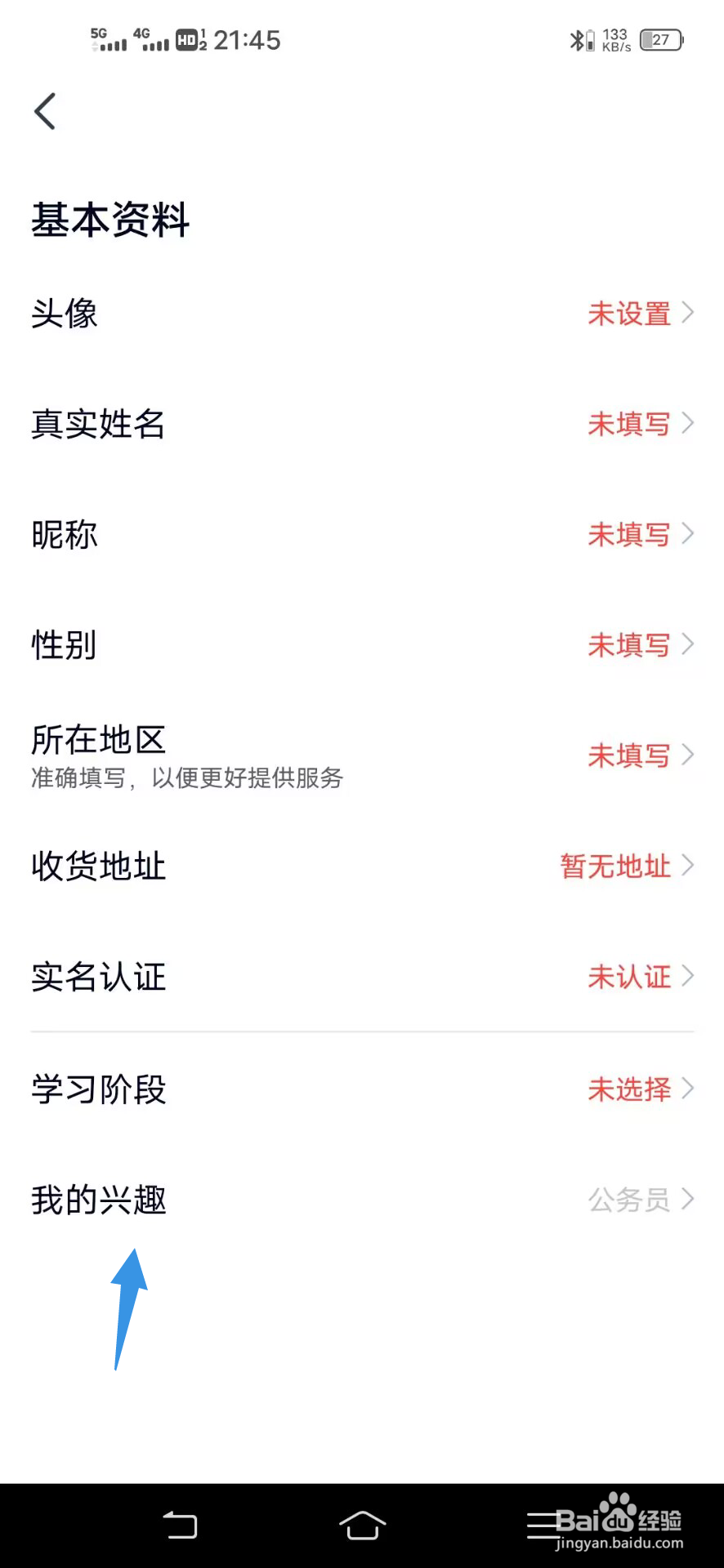The height and width of the screenshot is (1568, 724).
Task: Tap the back arrow at top left
Action: click(x=45, y=112)
